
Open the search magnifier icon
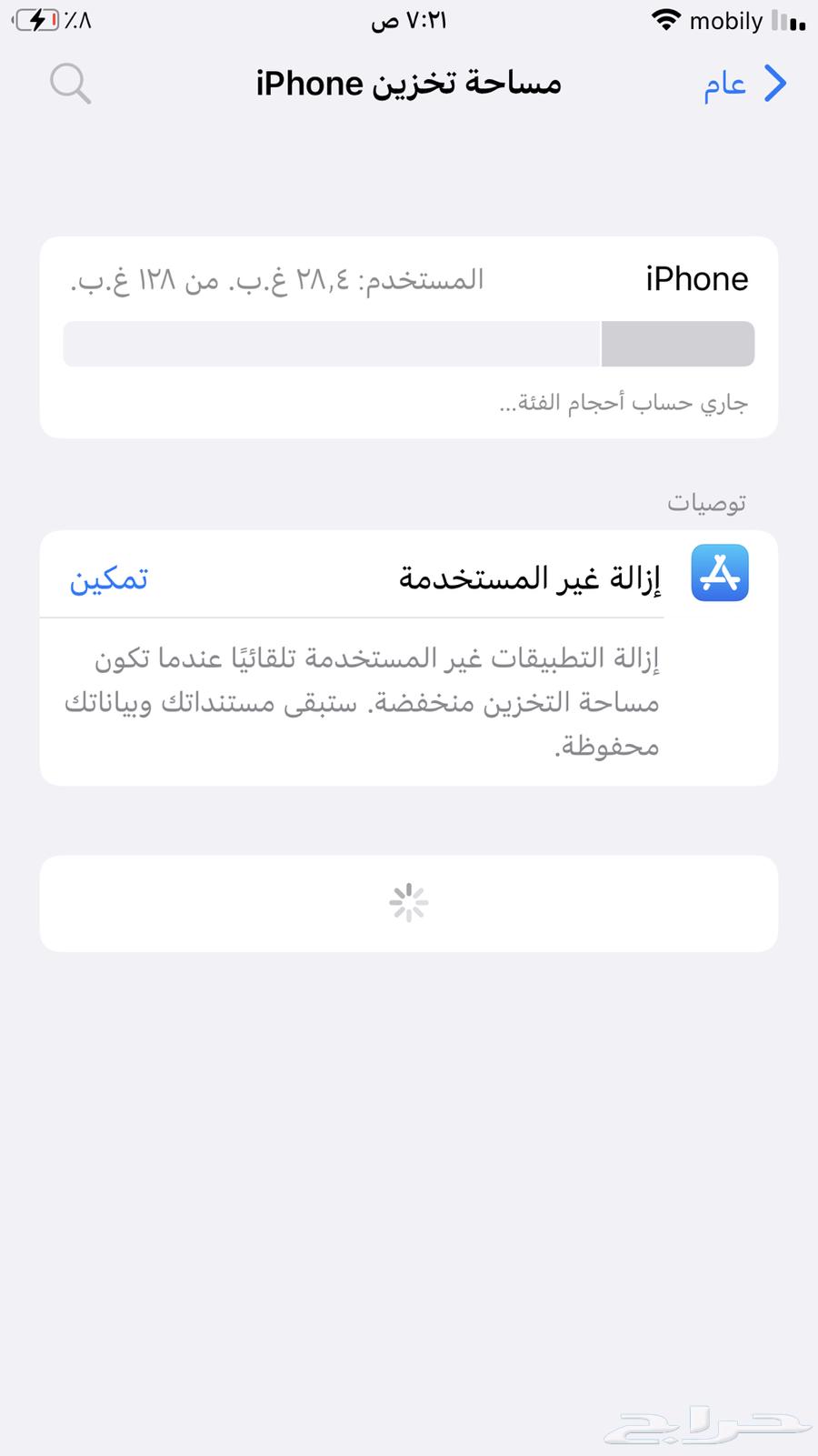click(x=70, y=85)
